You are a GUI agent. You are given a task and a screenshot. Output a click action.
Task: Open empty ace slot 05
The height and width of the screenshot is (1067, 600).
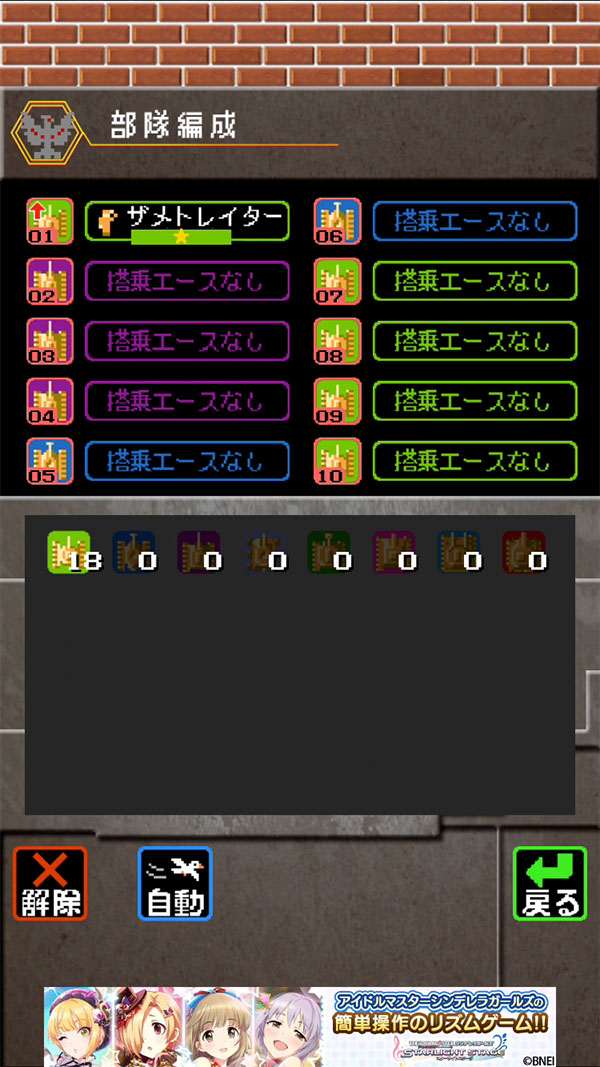tap(187, 461)
